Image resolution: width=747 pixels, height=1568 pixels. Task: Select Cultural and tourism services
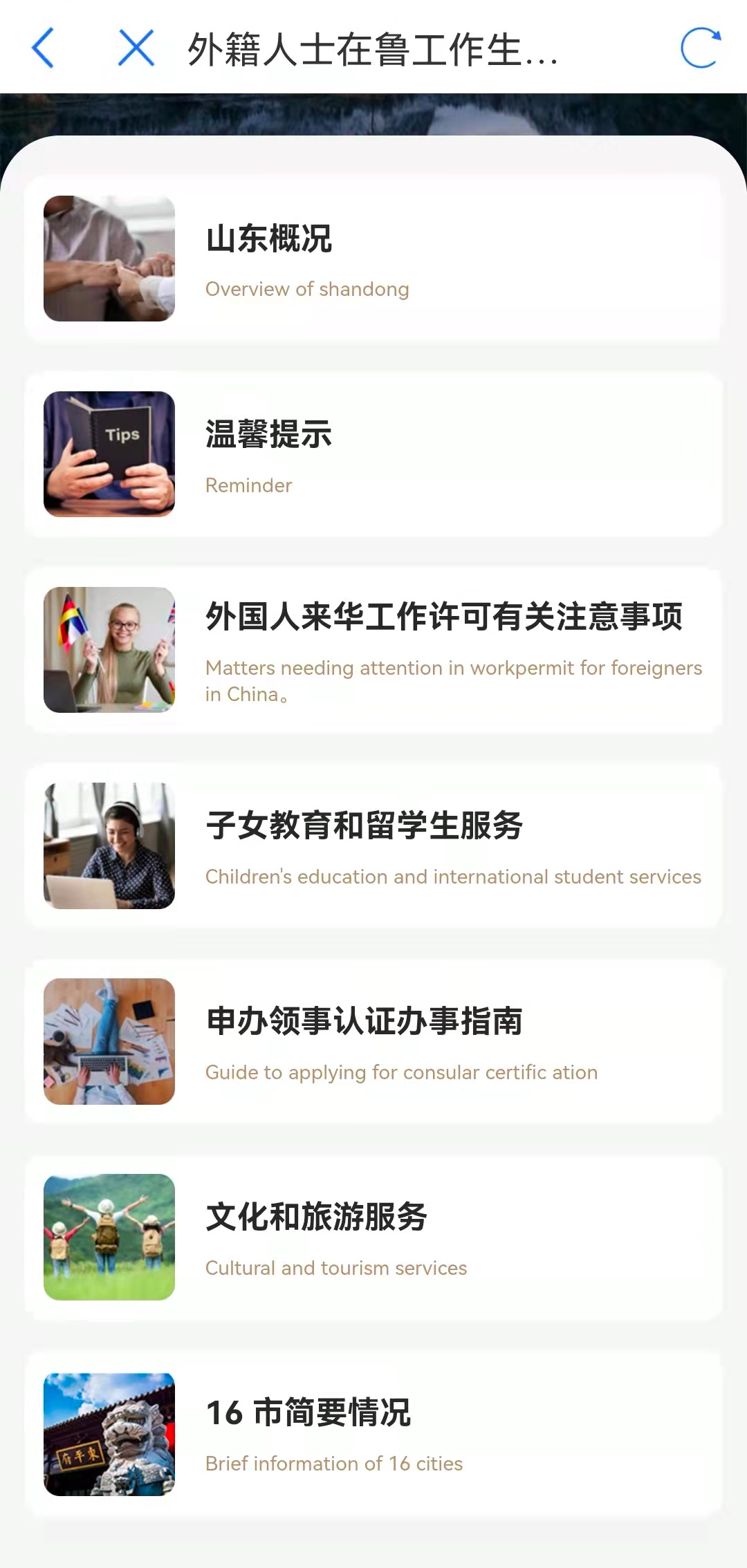[373, 1237]
